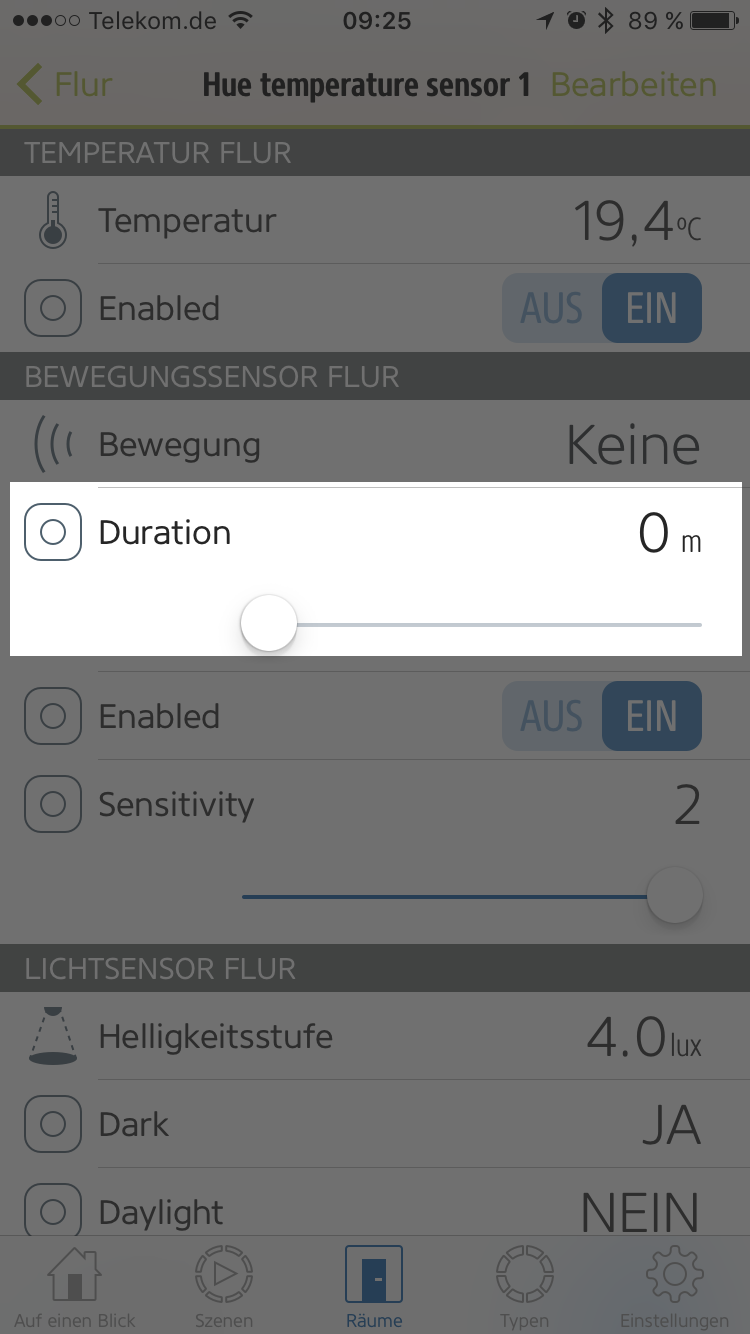Tap the Sensitivity slider knob
The image size is (750, 1334).
675,895
